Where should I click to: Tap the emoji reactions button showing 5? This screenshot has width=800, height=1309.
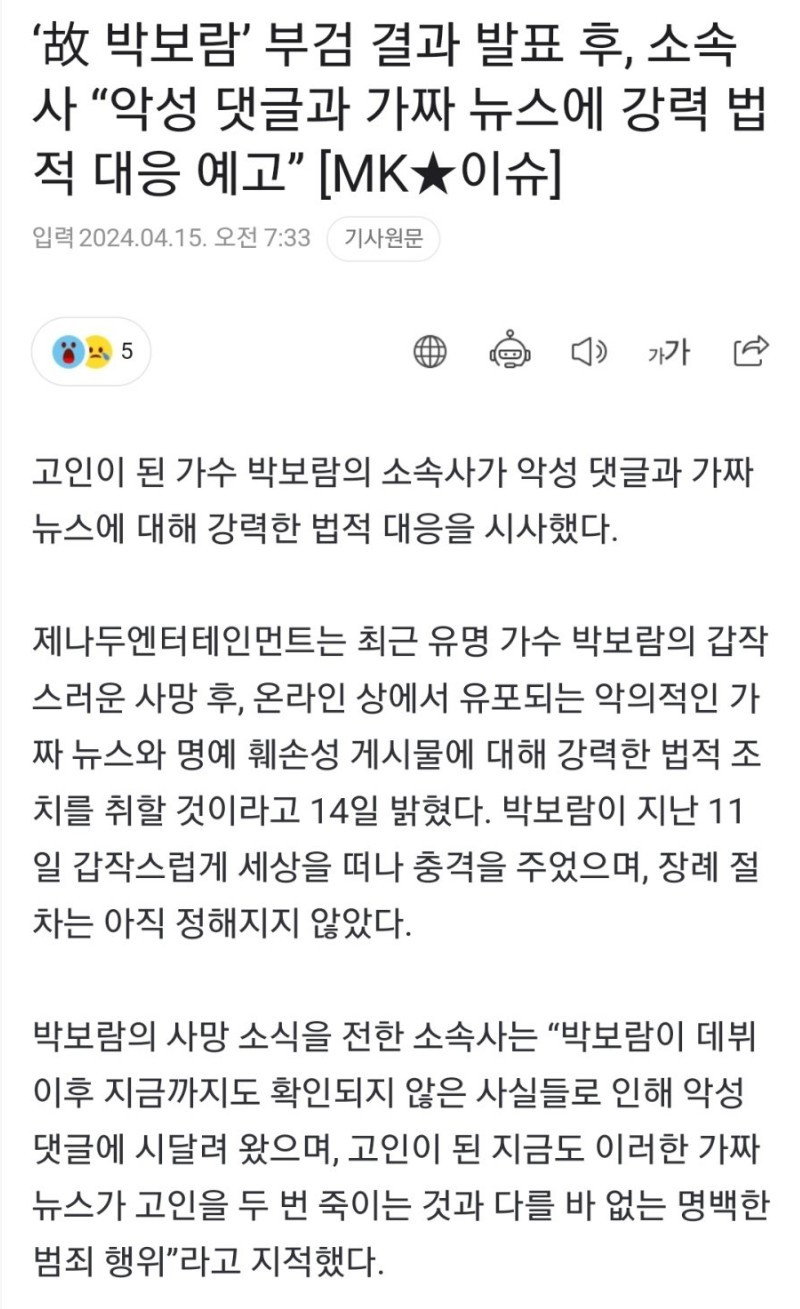92,351
